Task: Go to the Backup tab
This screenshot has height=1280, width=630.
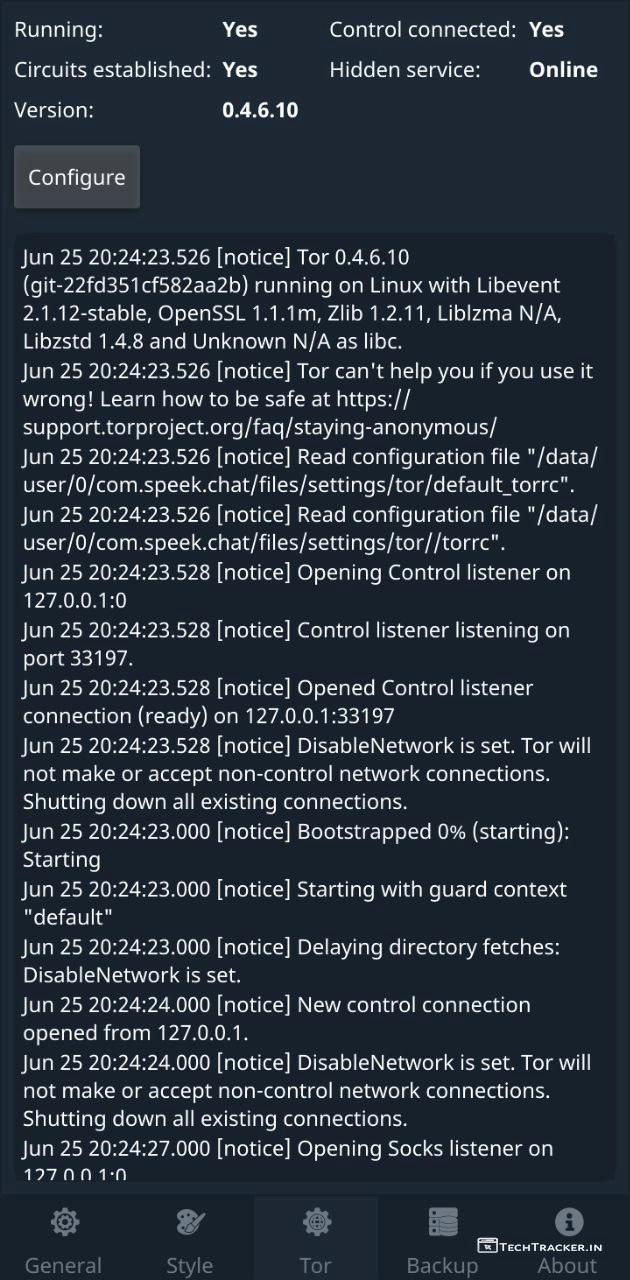Action: click(x=442, y=1239)
